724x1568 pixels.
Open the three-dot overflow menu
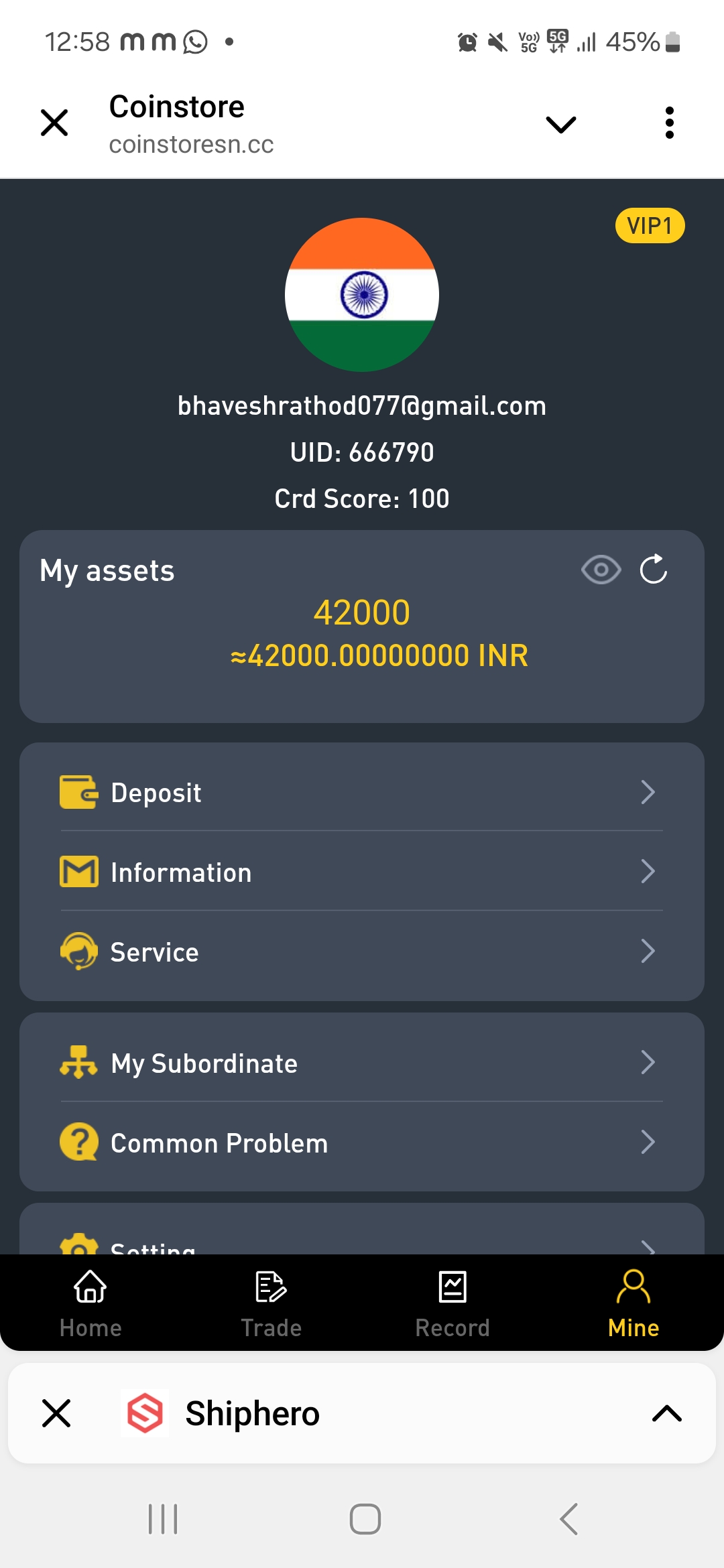[669, 123]
